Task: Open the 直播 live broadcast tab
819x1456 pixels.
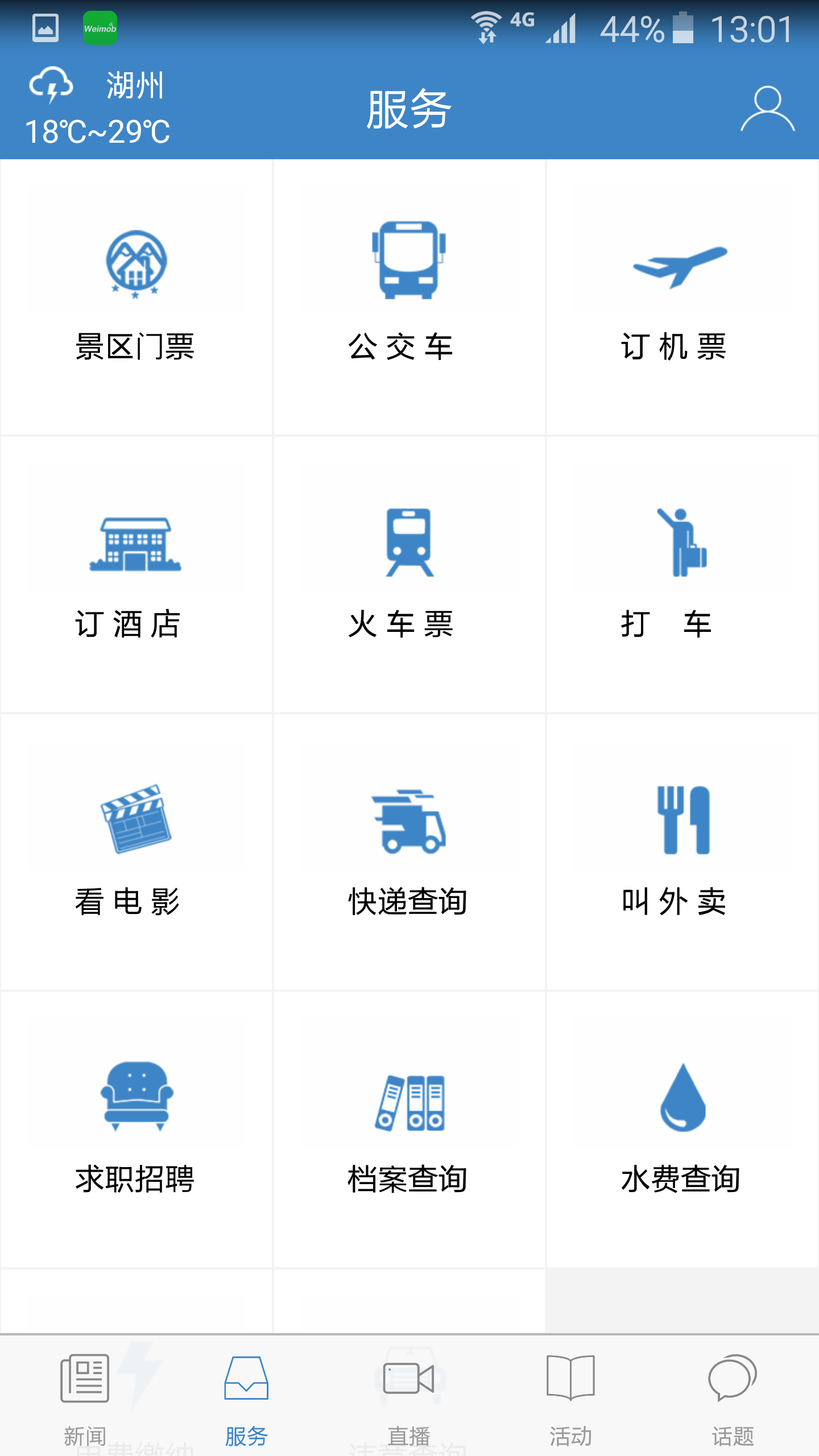Action: click(x=409, y=1399)
